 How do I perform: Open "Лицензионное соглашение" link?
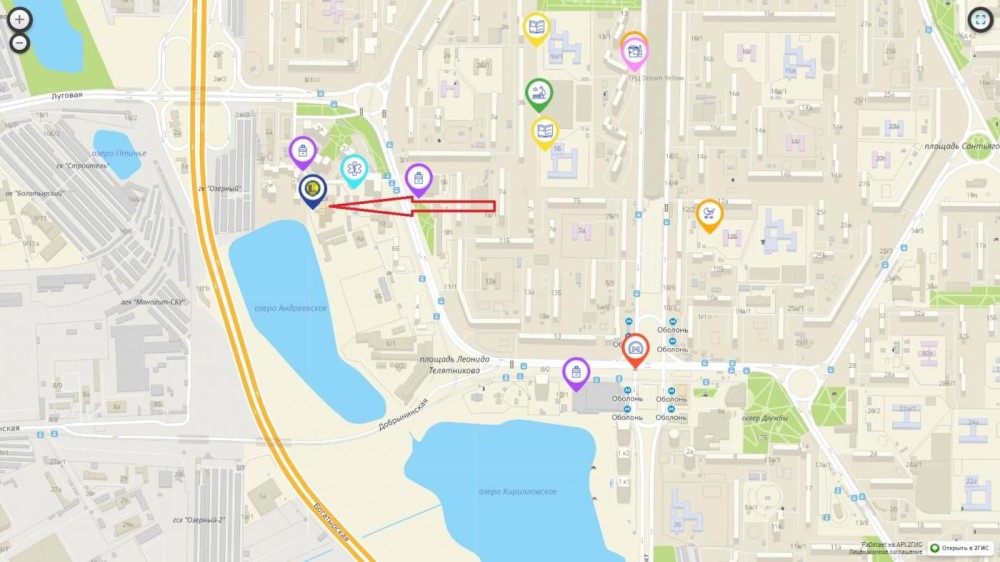click(885, 551)
